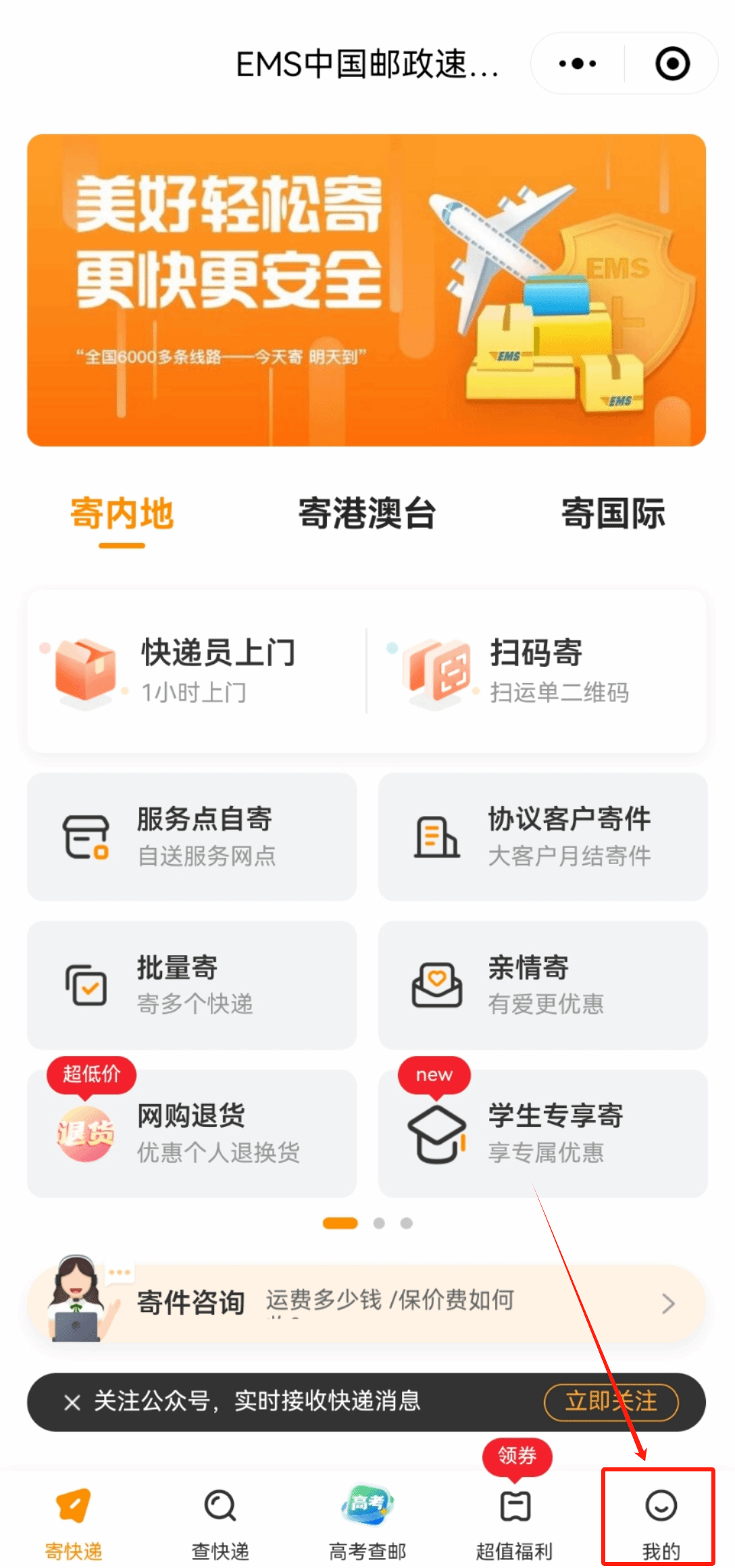Viewport: 735px width, 1568px height.
Task: Close the mini program via circle icon
Action: (x=672, y=64)
